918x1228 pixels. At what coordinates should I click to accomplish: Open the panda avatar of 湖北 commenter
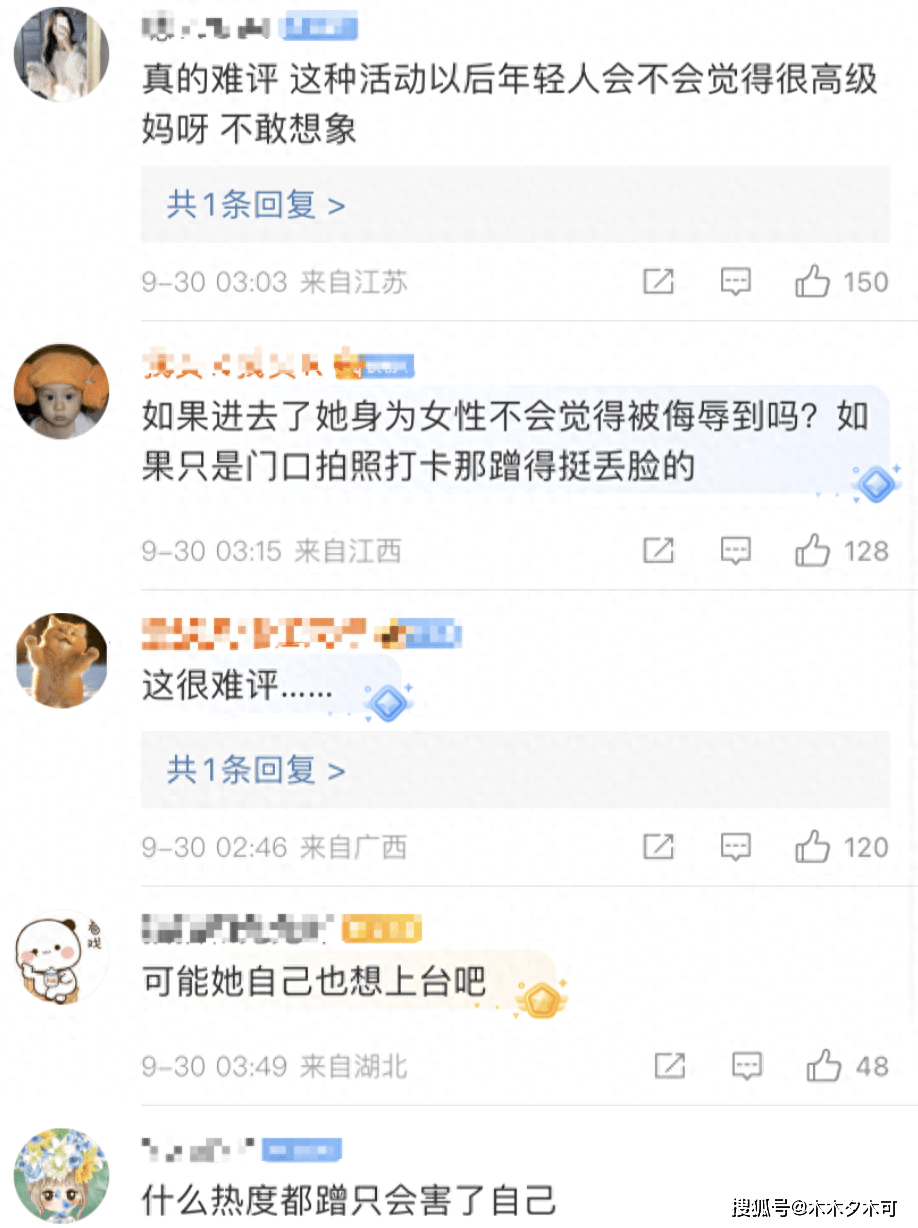61,958
